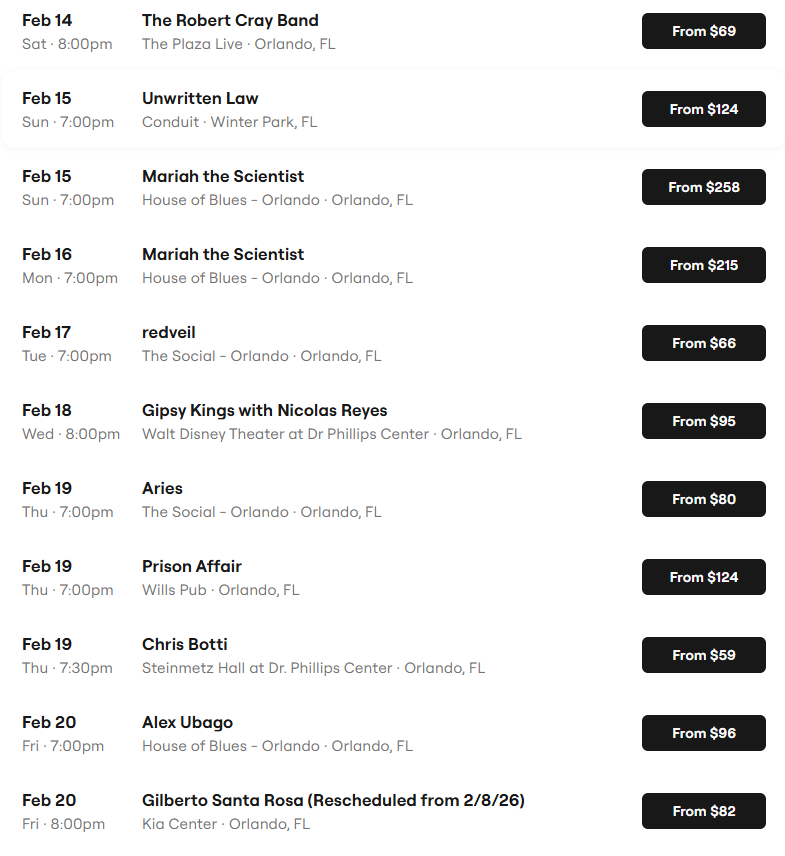Open Gipsy Kings with Nicolas Reyes event
The width and height of the screenshot is (785, 856).
[264, 411]
